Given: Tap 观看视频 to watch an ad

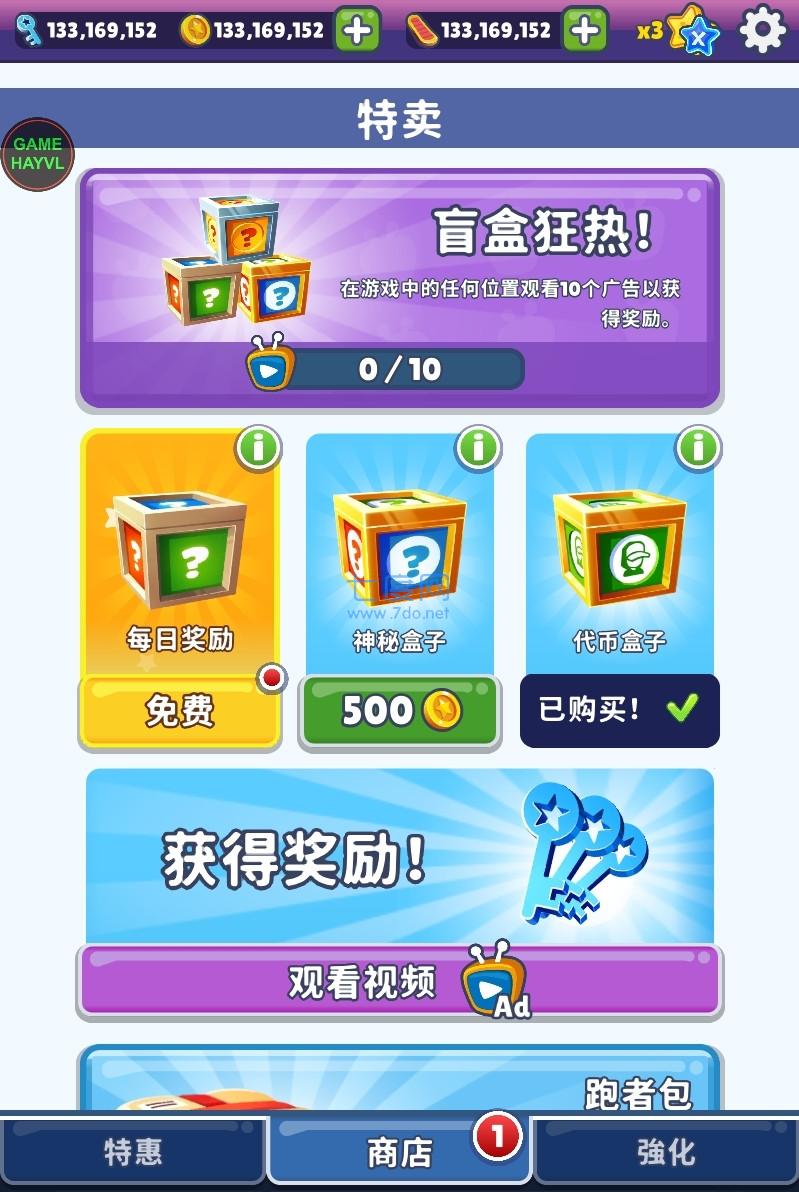Looking at the screenshot, I should [399, 982].
